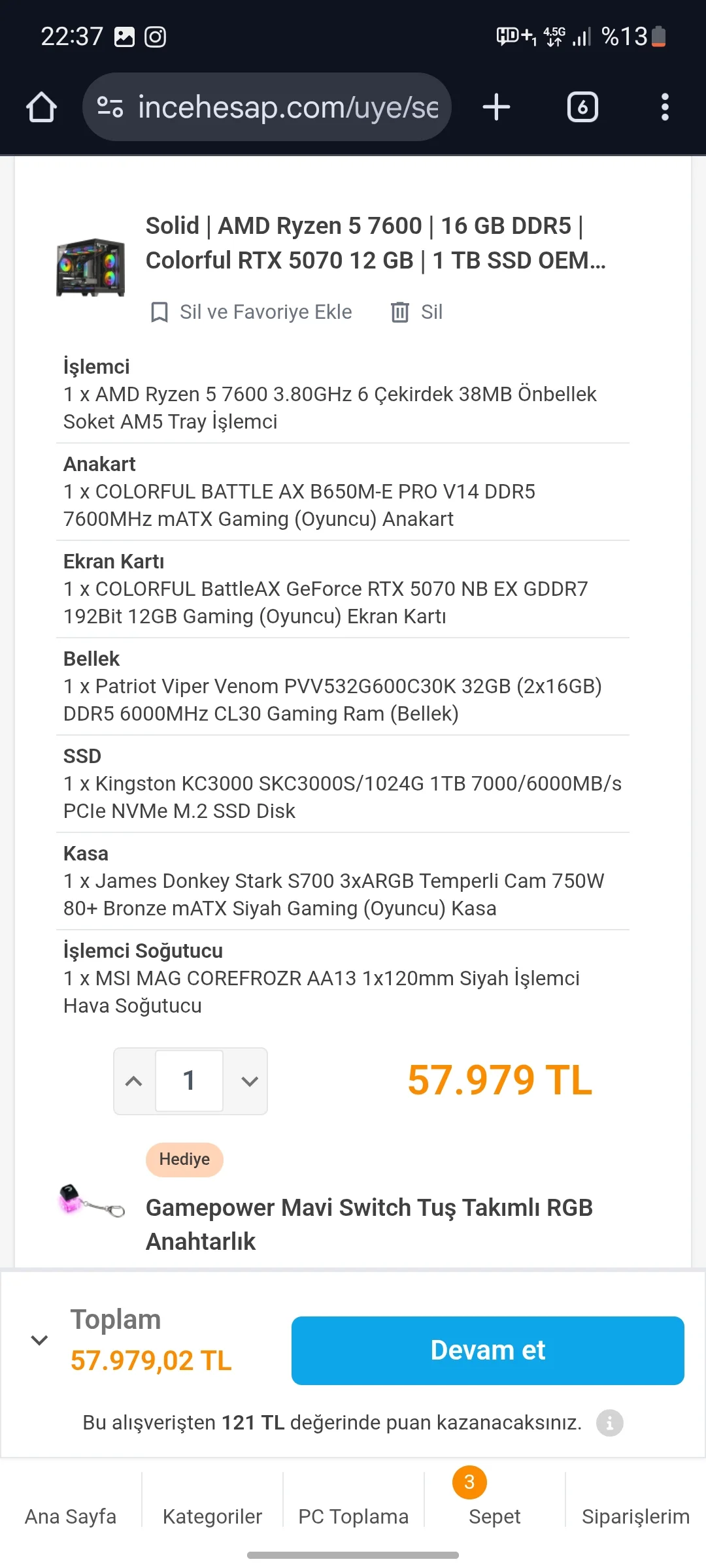Screen dimensions: 706x1568
Task: Open the Sepet cart tab
Action: (494, 1509)
